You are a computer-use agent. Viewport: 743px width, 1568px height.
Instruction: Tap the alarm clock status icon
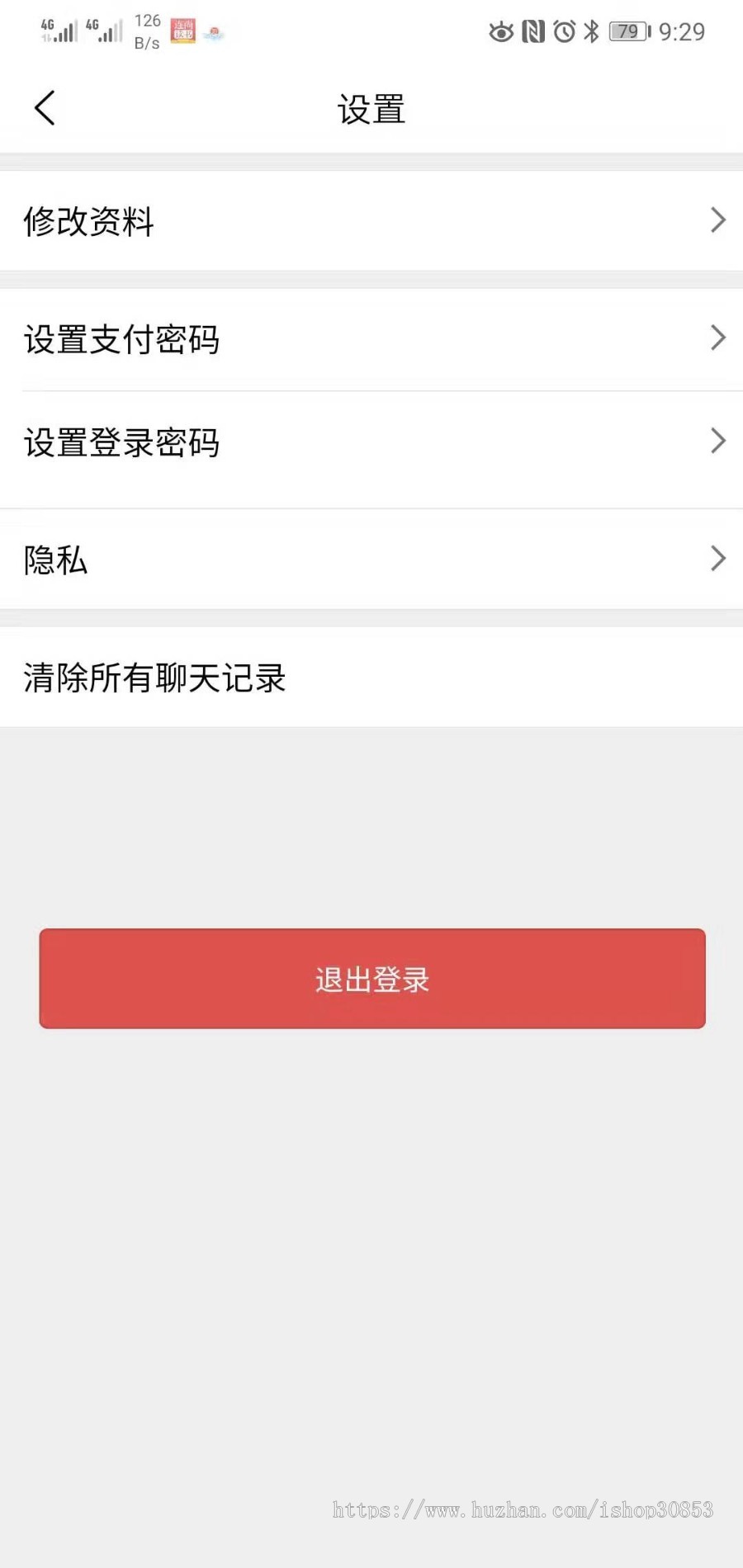pos(563,31)
